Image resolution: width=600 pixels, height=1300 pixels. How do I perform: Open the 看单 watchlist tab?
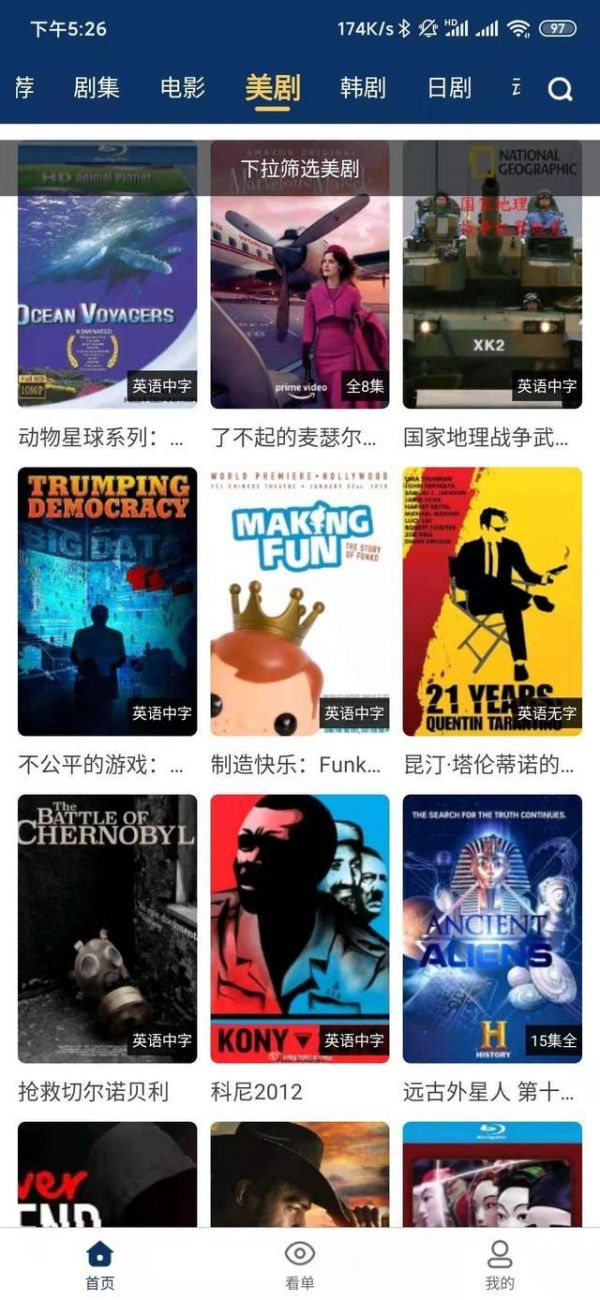point(300,1265)
